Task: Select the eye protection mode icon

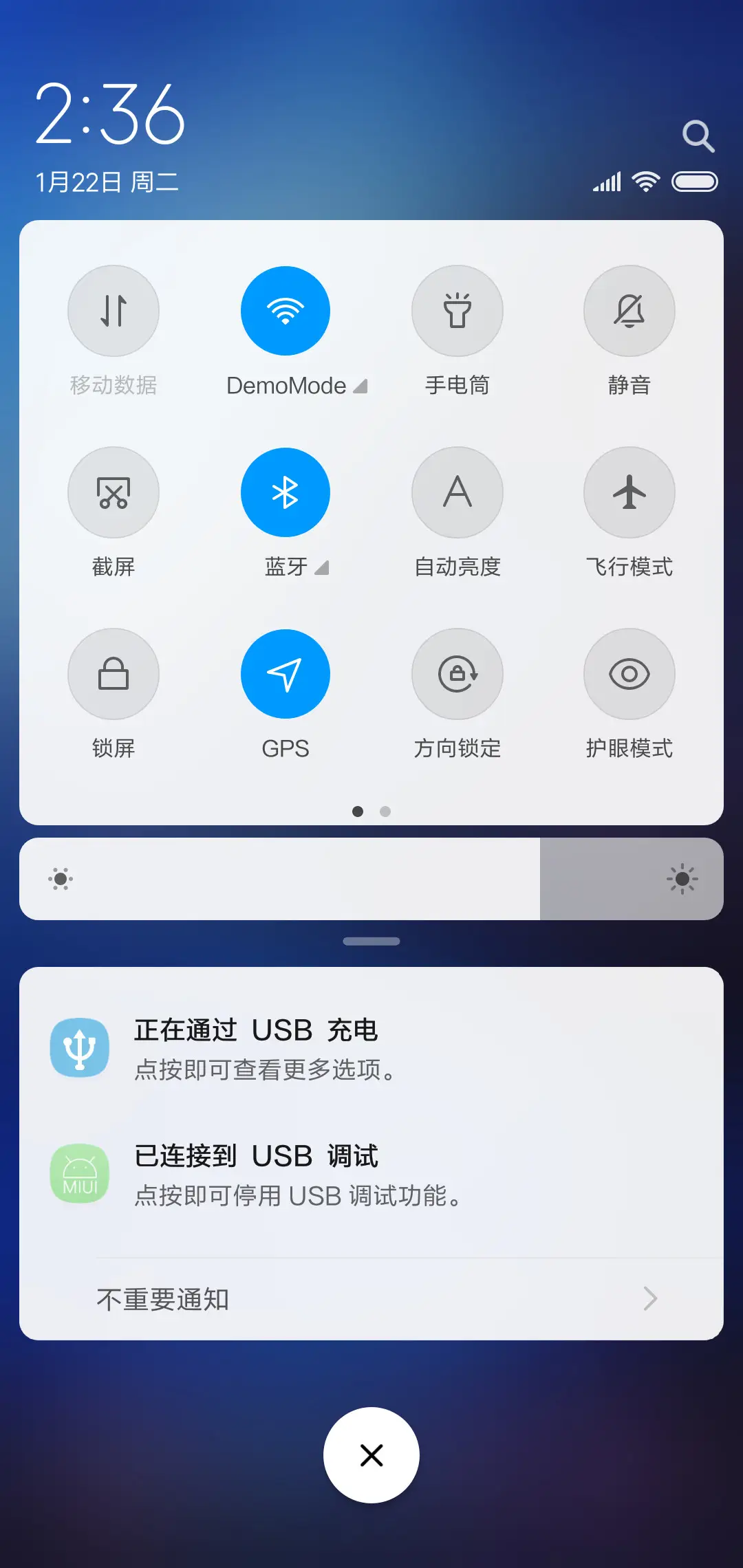Action: pos(629,674)
